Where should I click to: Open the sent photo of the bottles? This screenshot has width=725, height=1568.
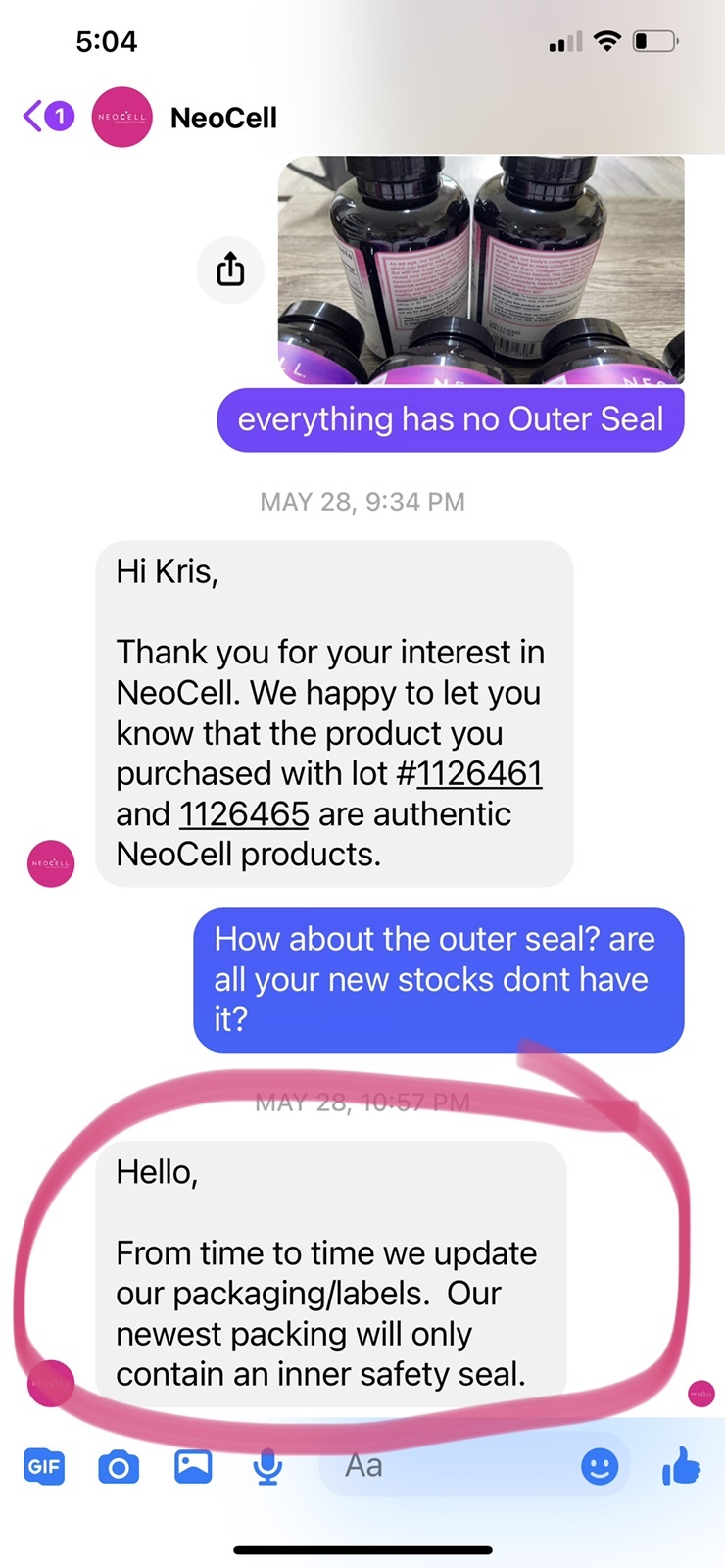[x=481, y=269]
